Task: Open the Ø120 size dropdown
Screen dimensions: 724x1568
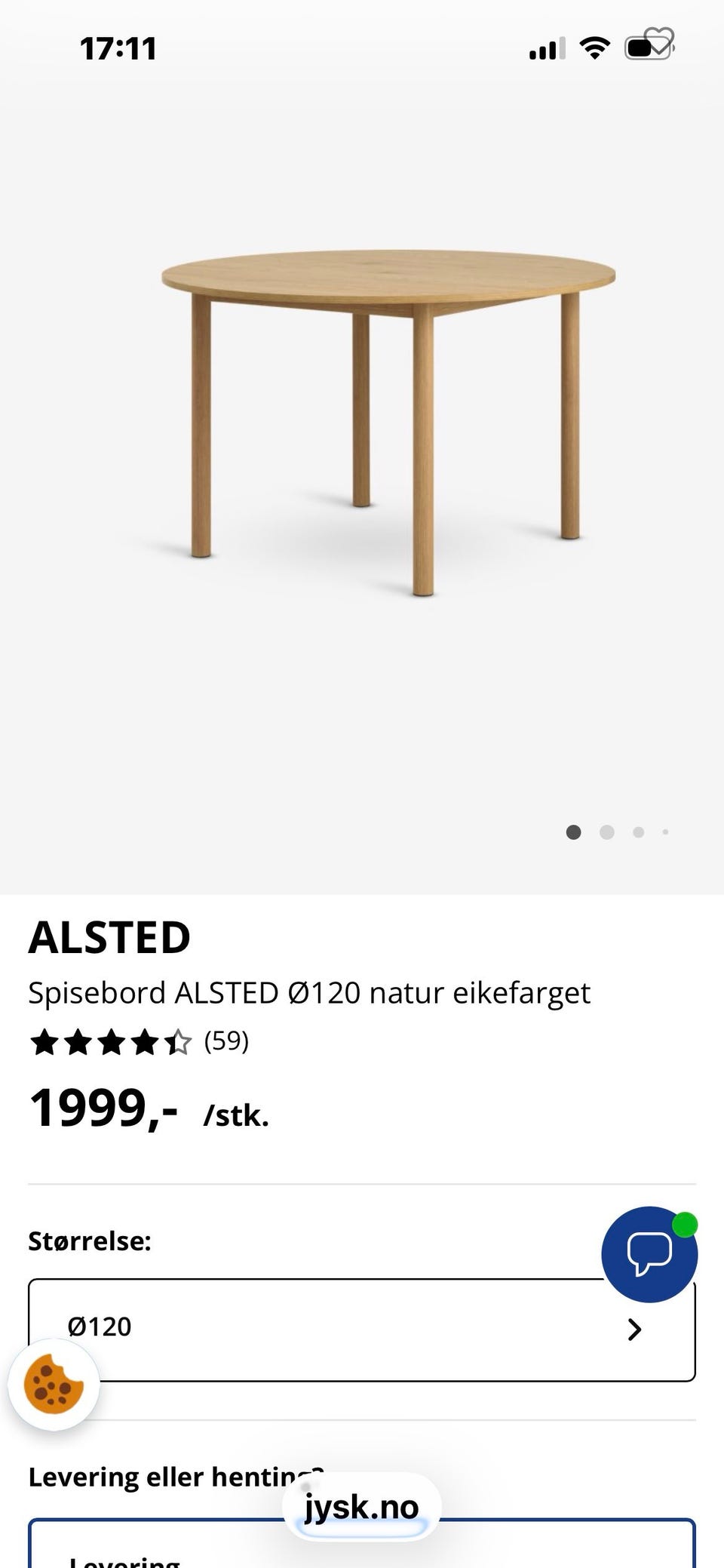Action: [x=362, y=1328]
